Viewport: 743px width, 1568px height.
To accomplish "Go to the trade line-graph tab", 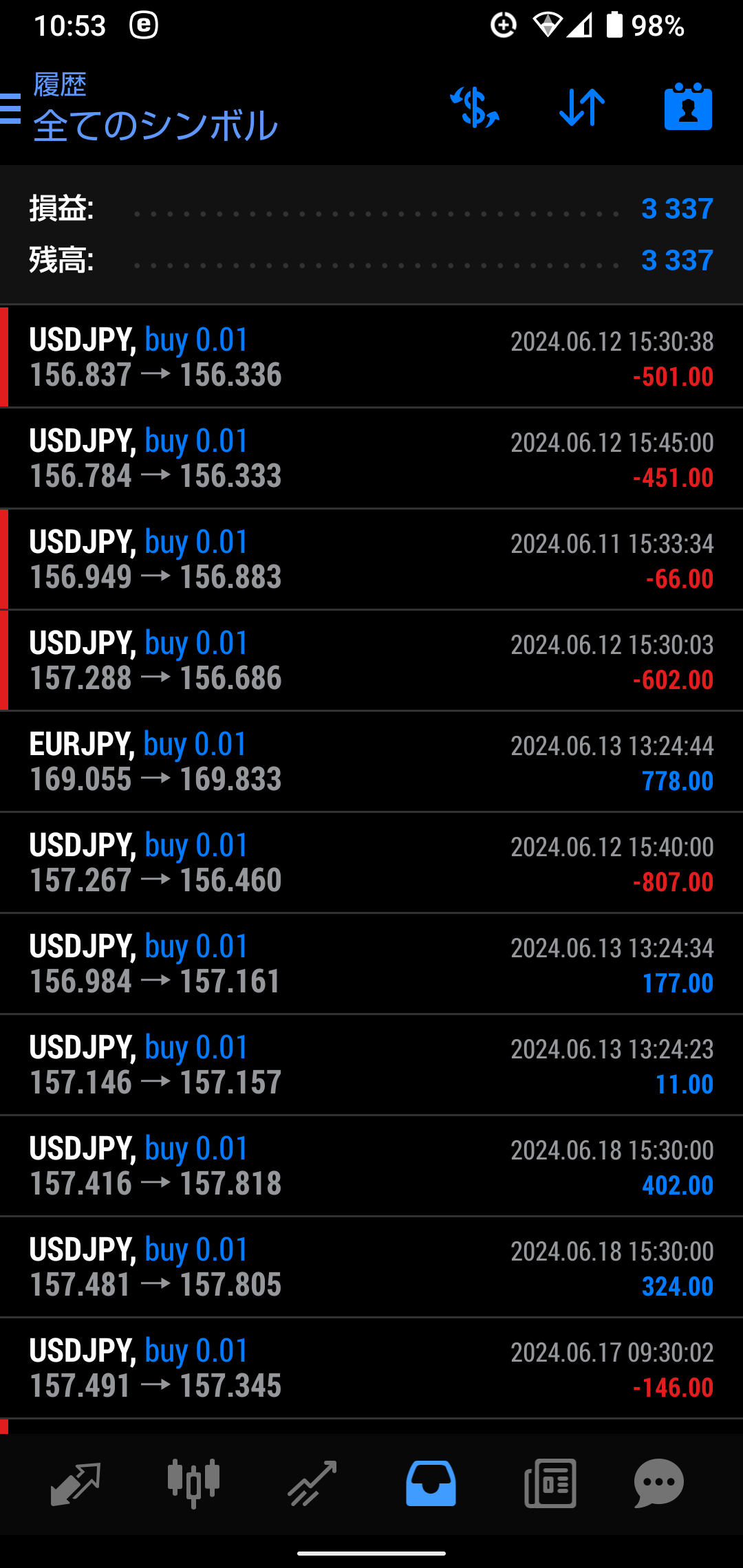I will [312, 1483].
